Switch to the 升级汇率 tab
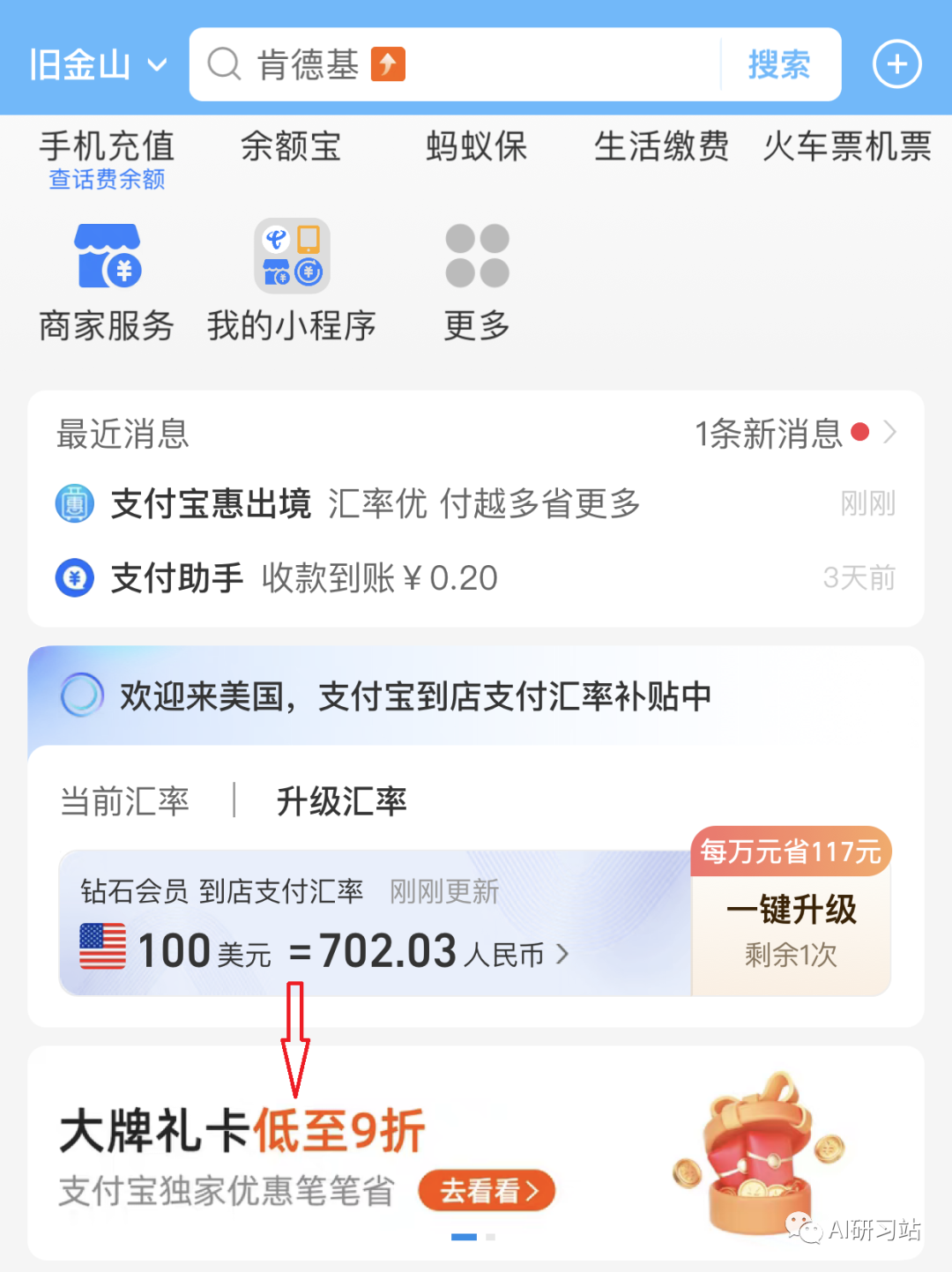The width and height of the screenshot is (952, 1272). pyautogui.click(x=341, y=801)
